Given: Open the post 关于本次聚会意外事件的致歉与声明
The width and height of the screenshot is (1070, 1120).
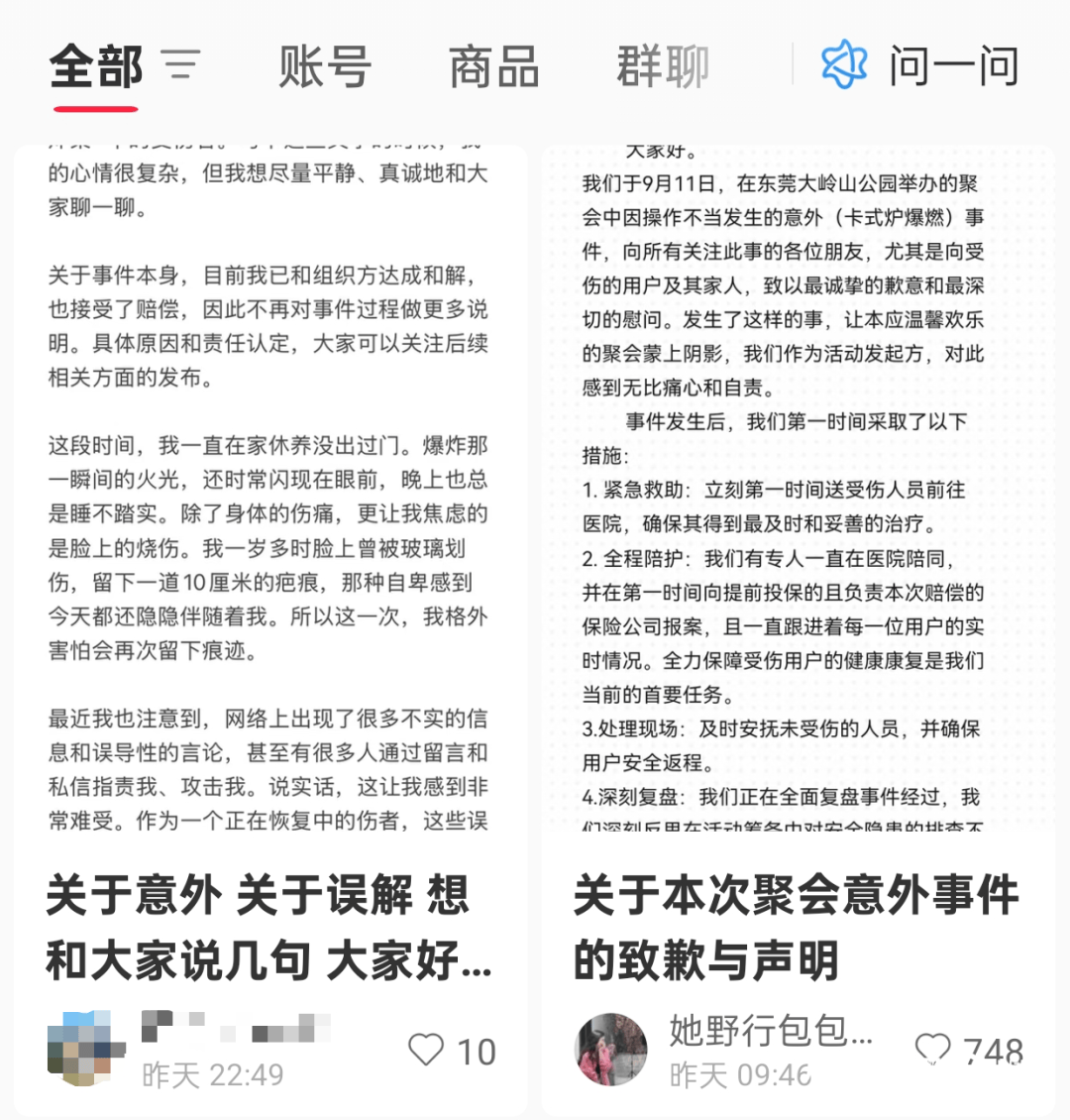Looking at the screenshot, I should click(x=796, y=927).
